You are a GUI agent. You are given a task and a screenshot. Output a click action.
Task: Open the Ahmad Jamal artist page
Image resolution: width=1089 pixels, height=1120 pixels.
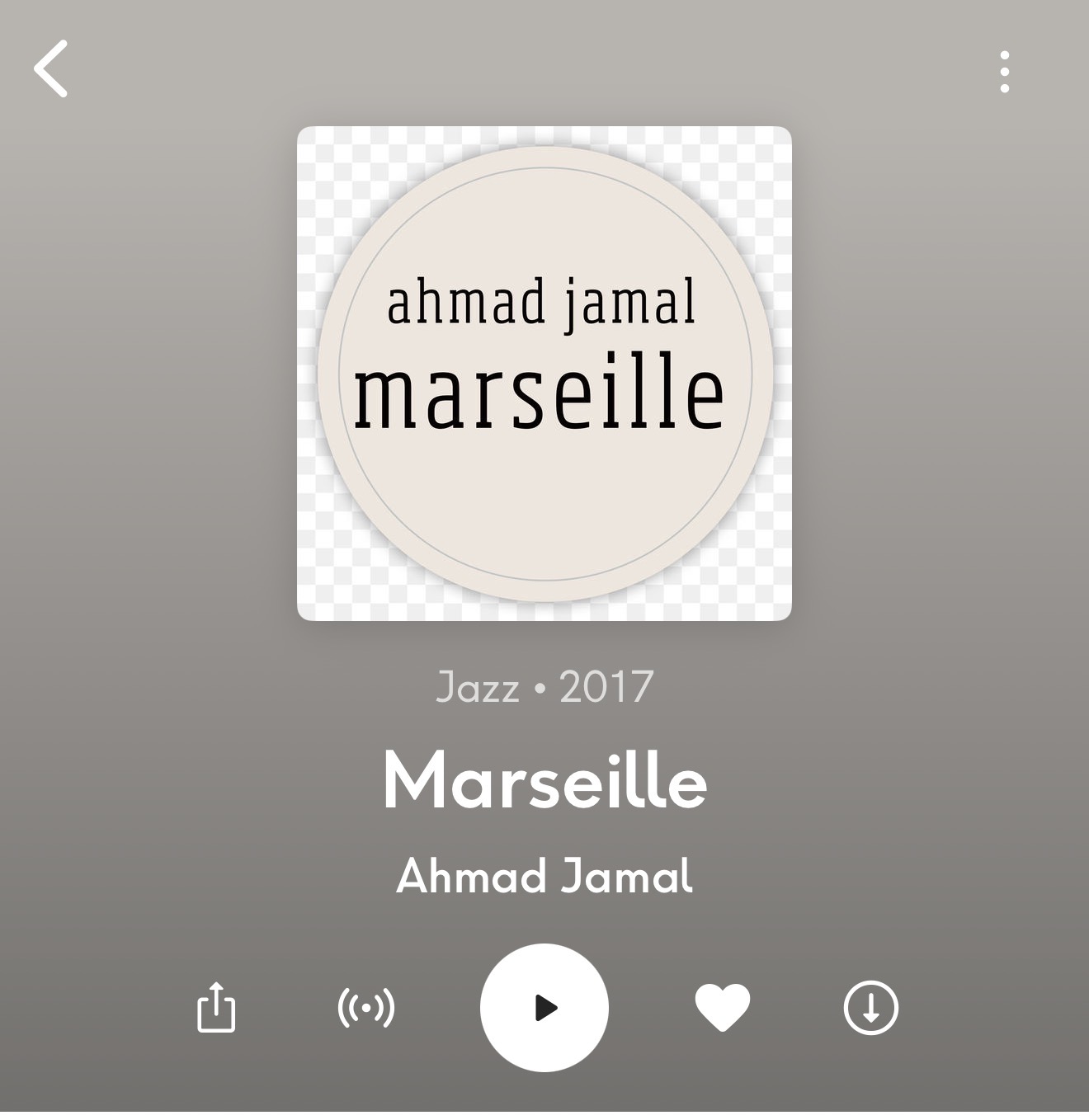point(544,876)
